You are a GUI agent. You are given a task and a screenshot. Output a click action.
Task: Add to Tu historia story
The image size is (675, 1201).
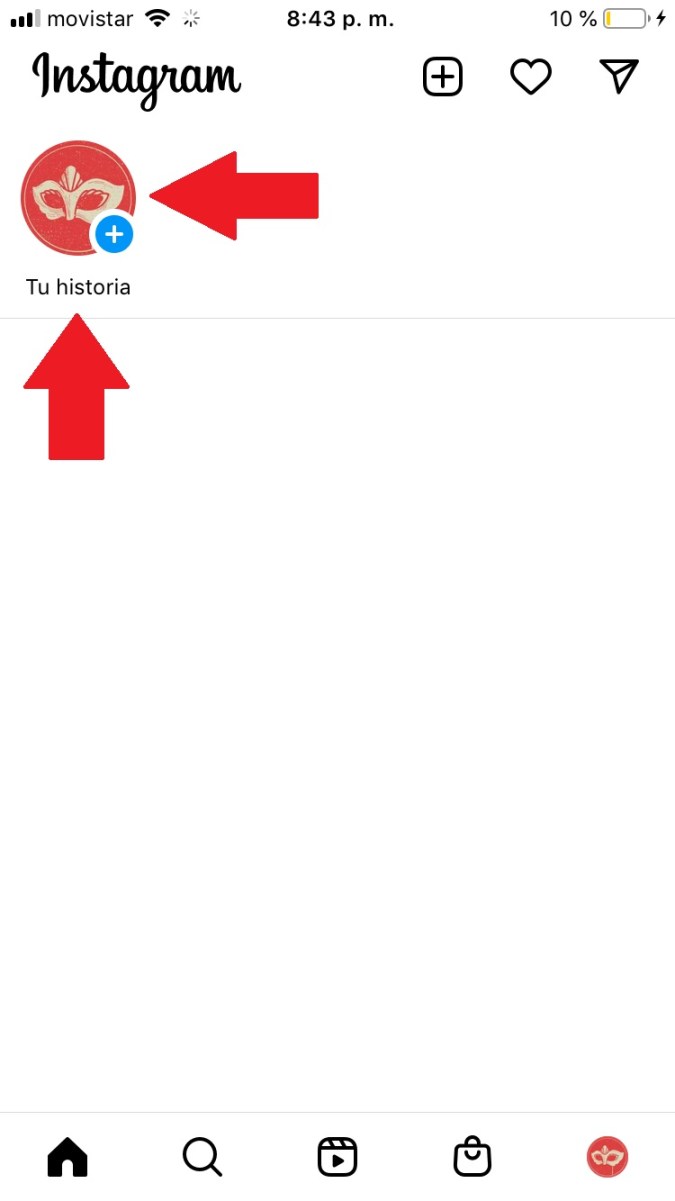pos(78,199)
